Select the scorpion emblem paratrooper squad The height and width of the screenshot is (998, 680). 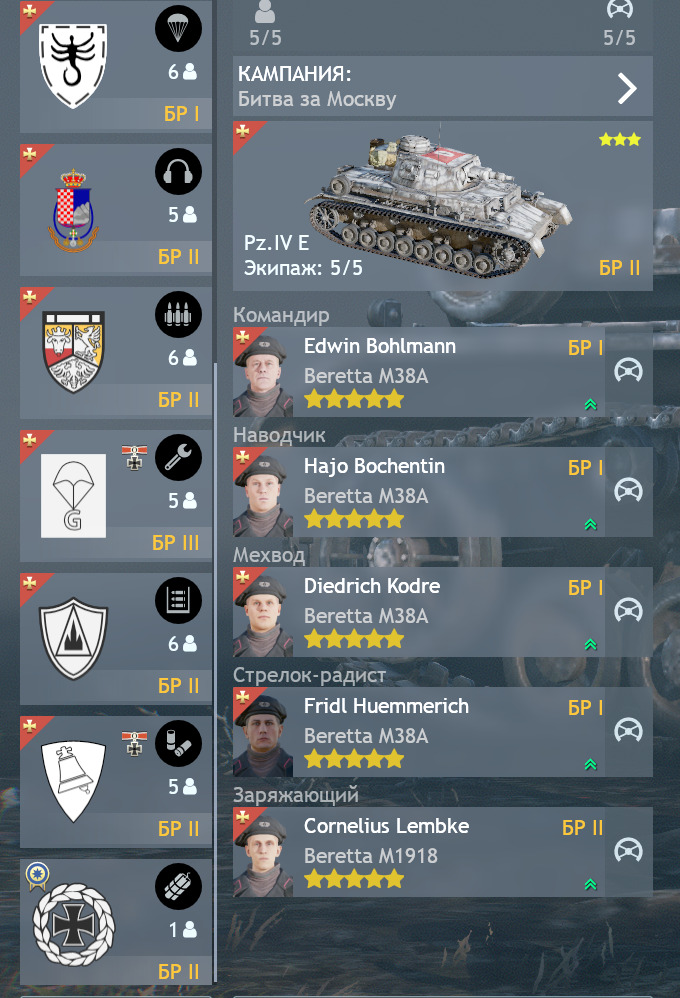click(x=116, y=66)
